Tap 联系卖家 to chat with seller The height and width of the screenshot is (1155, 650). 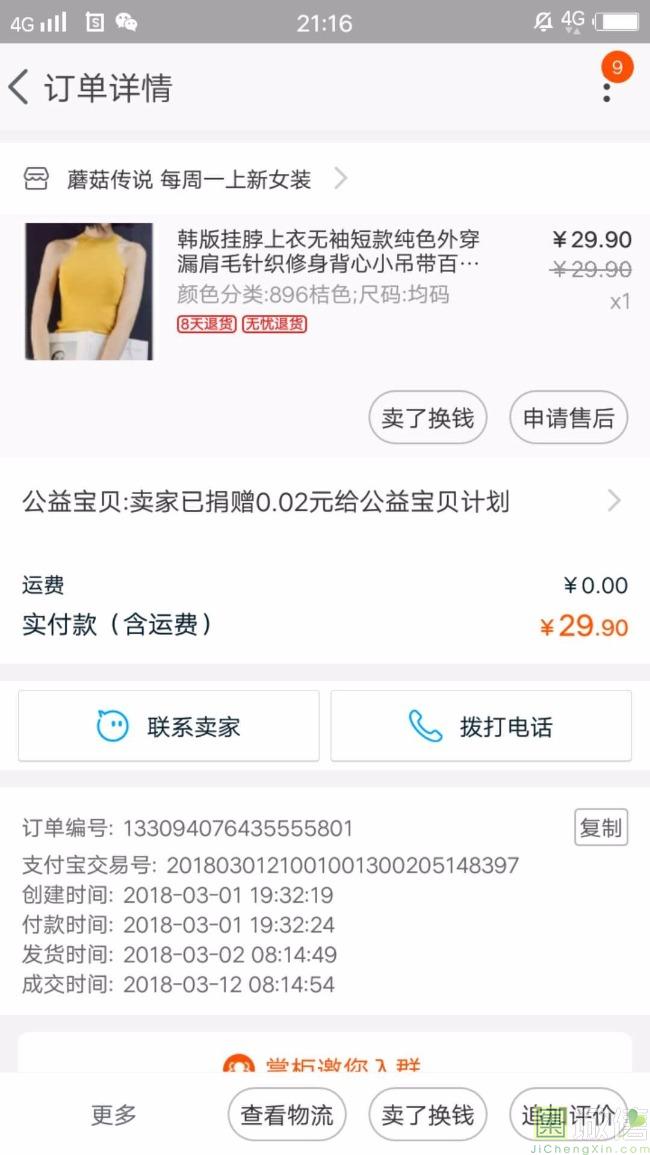coord(168,726)
